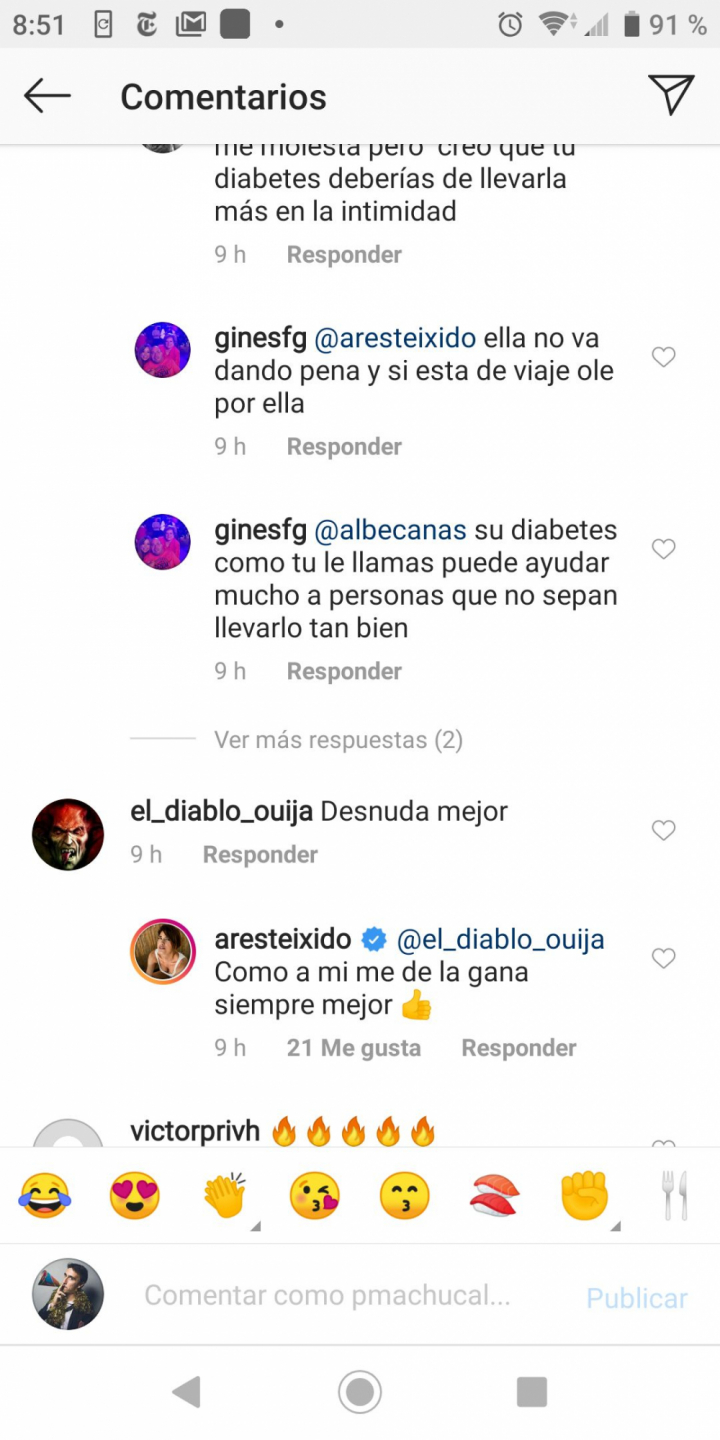Open the @albecanas mention link
The image size is (720, 1440).
(x=390, y=531)
